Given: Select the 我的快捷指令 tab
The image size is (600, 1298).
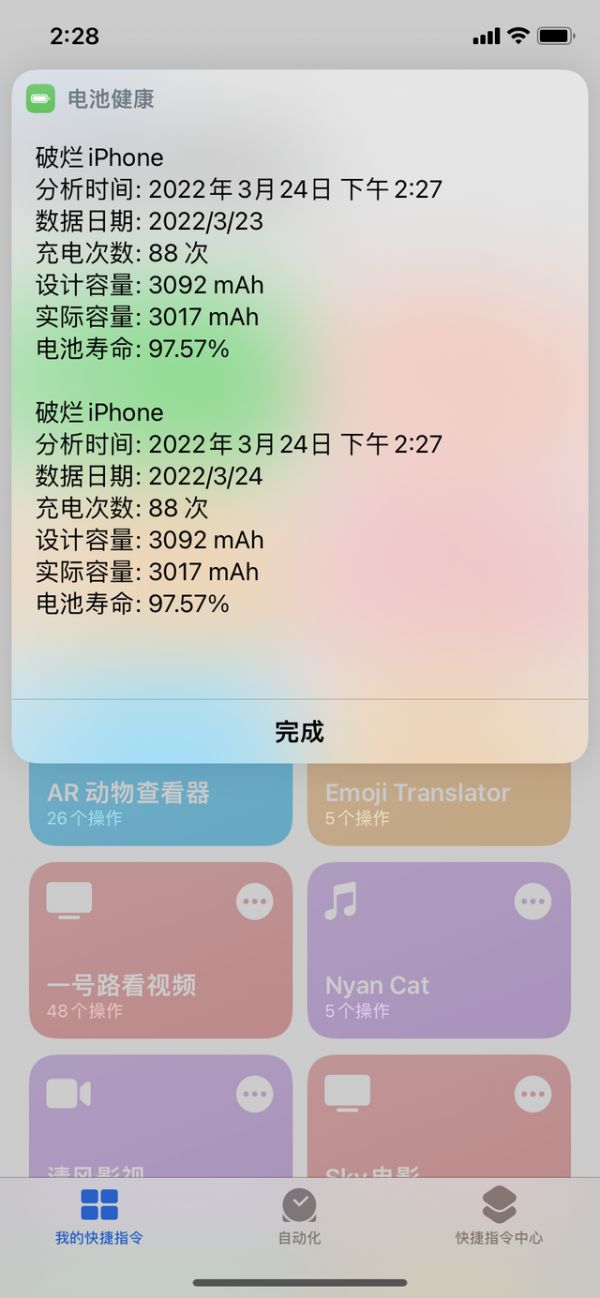Looking at the screenshot, I should tap(99, 1215).
